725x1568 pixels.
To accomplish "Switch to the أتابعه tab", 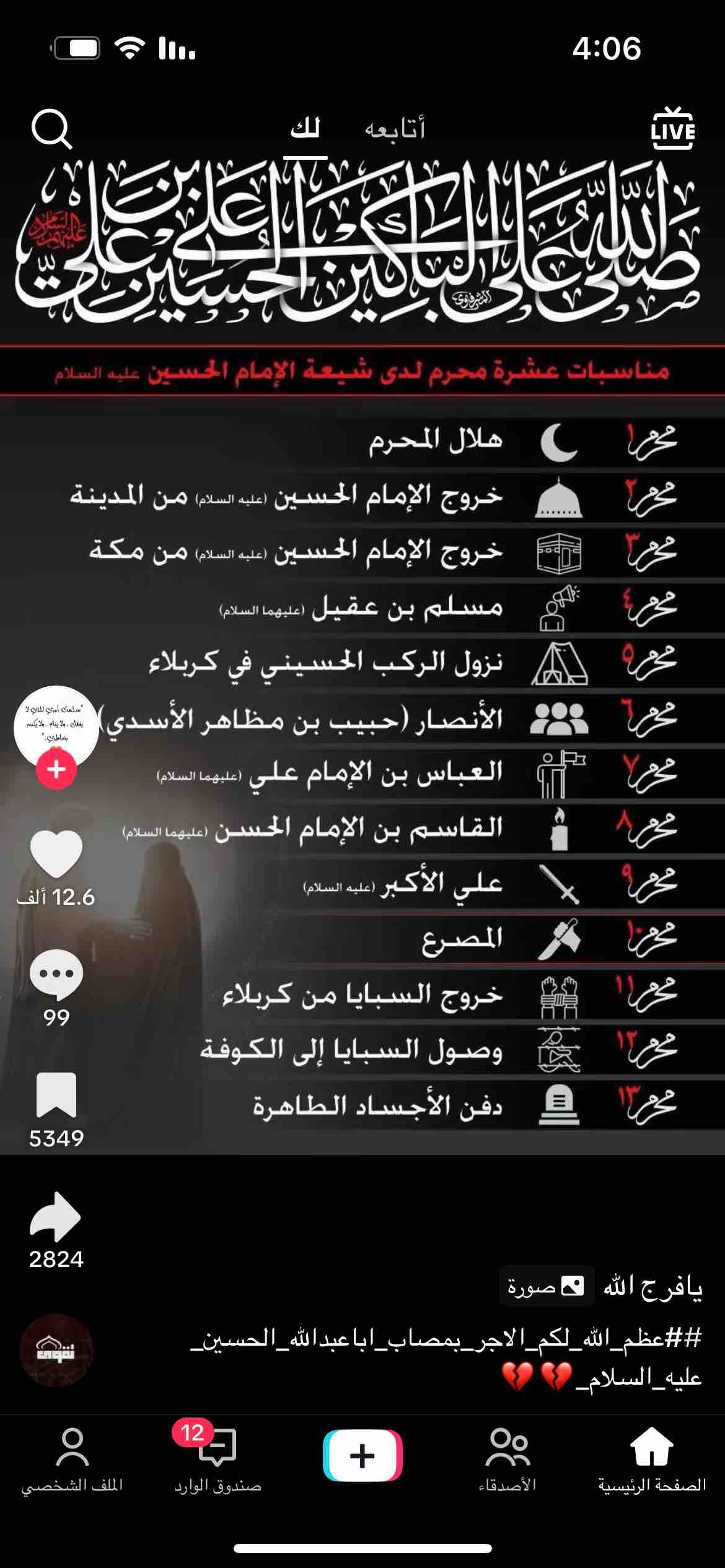I will pyautogui.click(x=395, y=129).
